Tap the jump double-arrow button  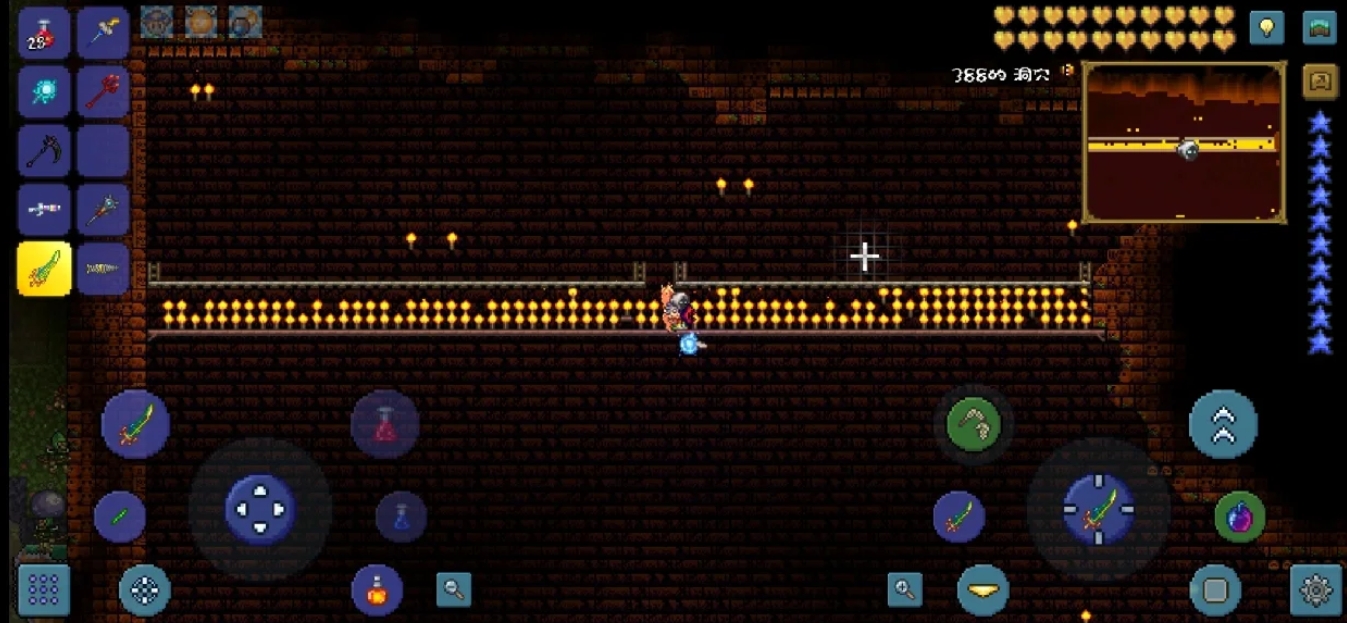[x=1222, y=424]
